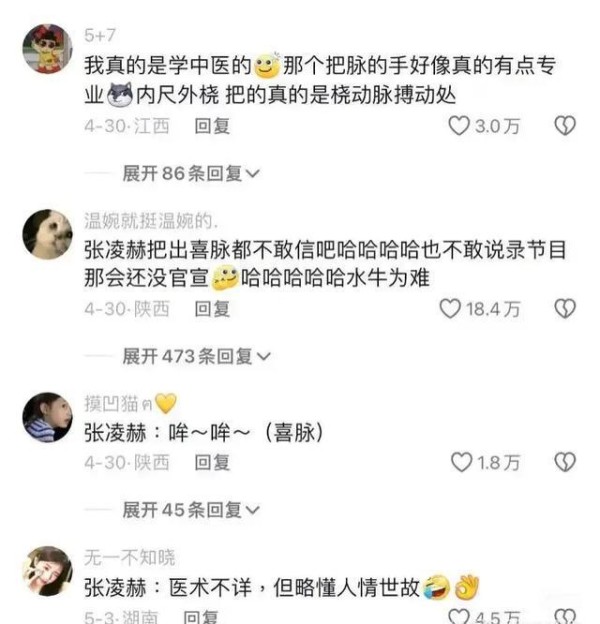Dislike the comment by 温婉就挺温婉的

coord(565,308)
